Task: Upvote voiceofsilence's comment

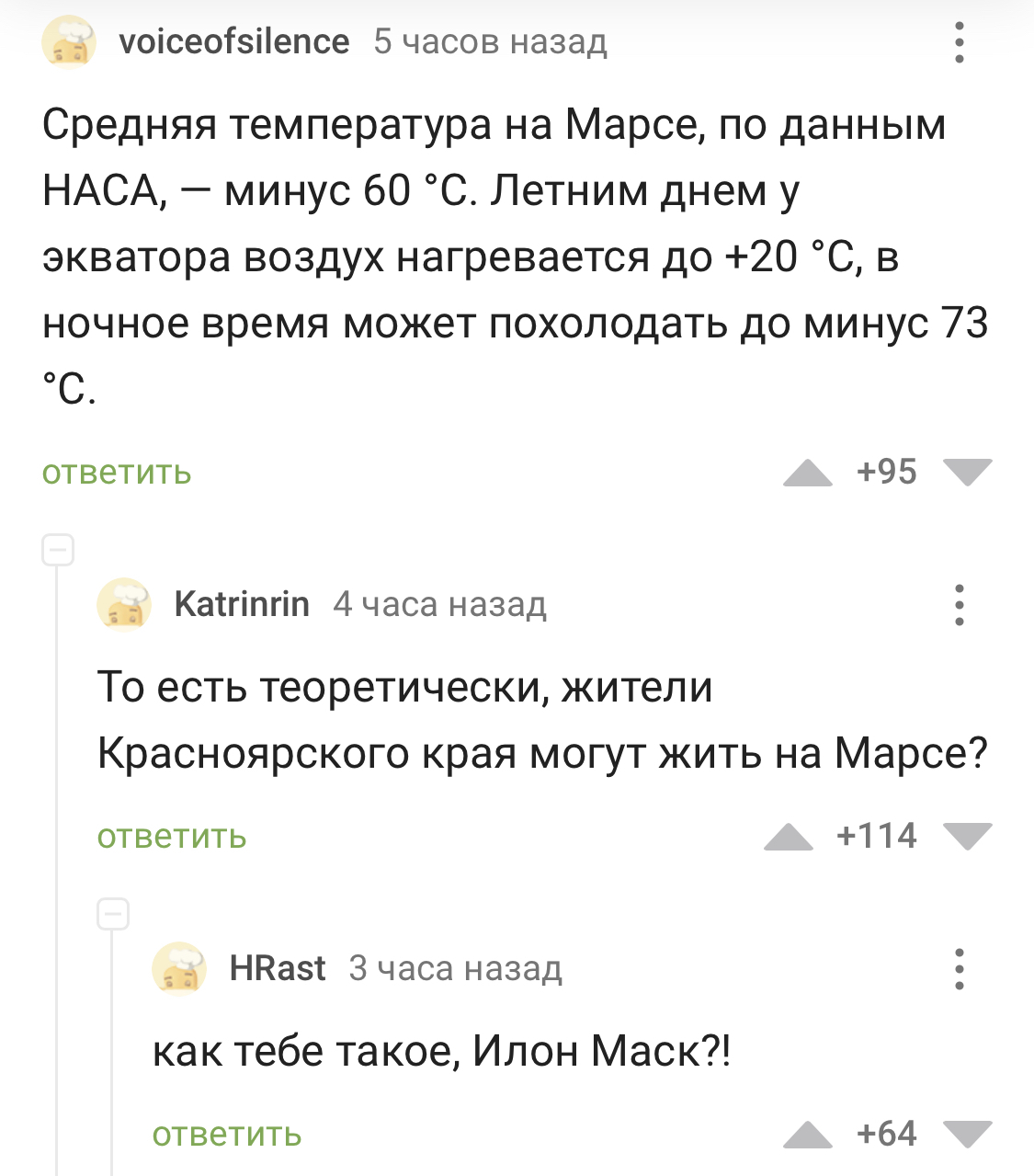Action: (x=807, y=473)
